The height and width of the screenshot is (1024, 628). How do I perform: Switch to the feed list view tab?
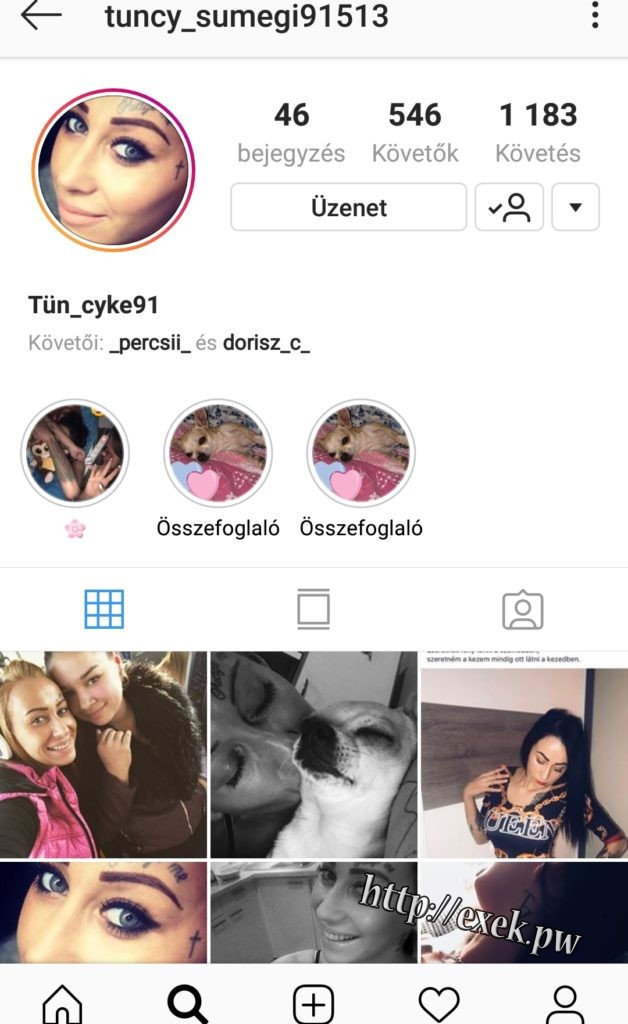coord(313,609)
